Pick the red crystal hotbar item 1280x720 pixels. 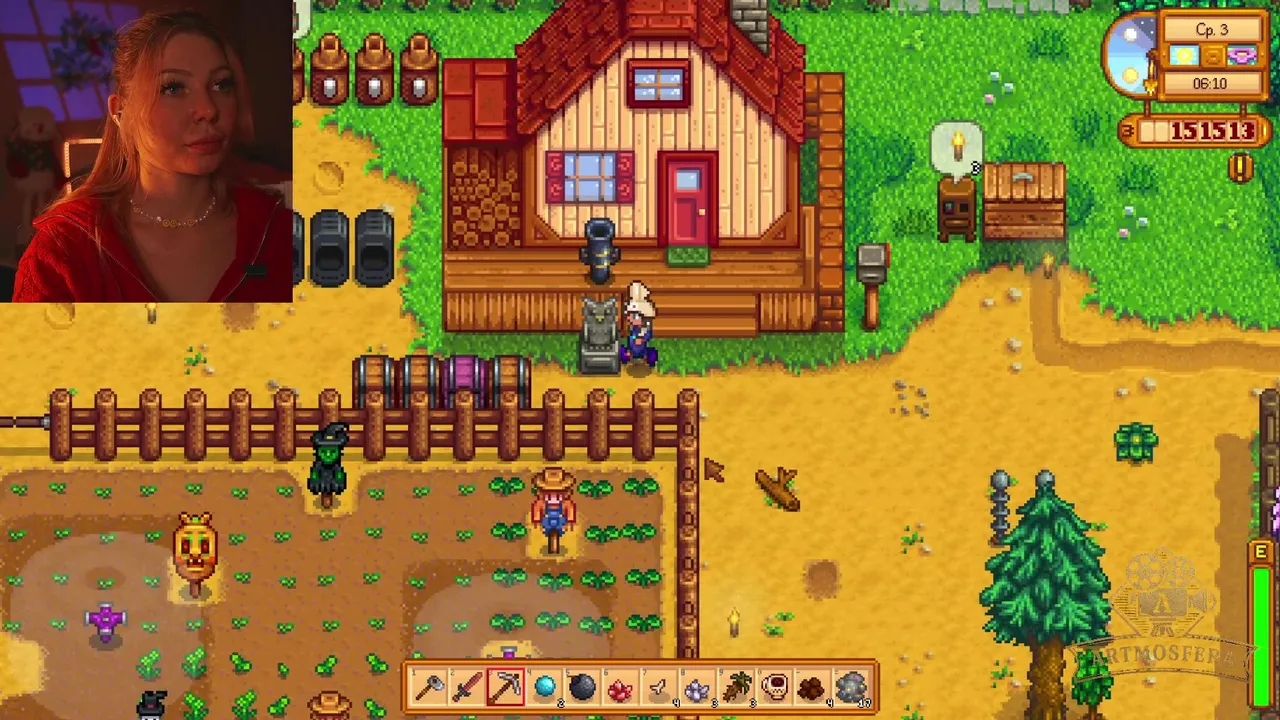pos(620,688)
